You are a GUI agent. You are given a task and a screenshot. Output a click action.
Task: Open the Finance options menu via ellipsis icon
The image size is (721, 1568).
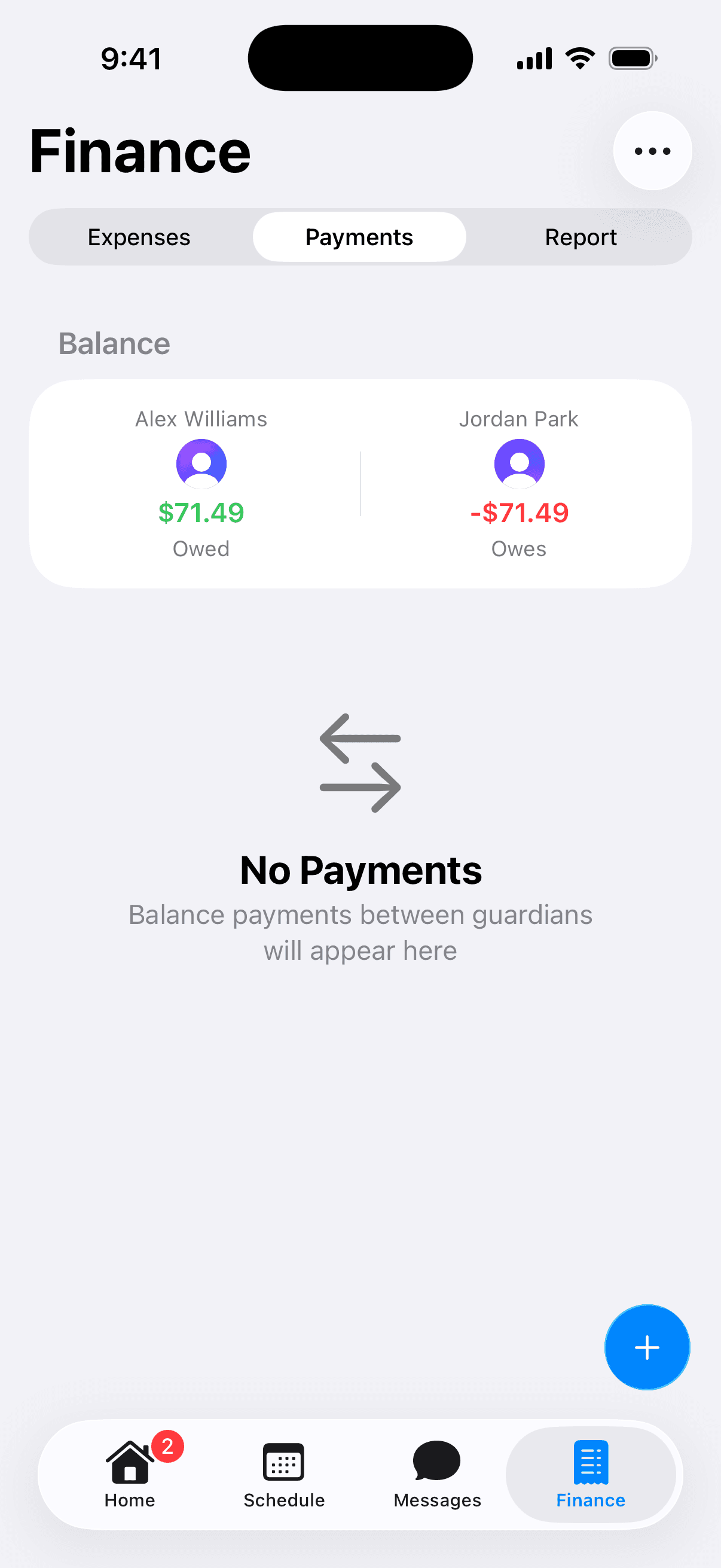point(652,151)
